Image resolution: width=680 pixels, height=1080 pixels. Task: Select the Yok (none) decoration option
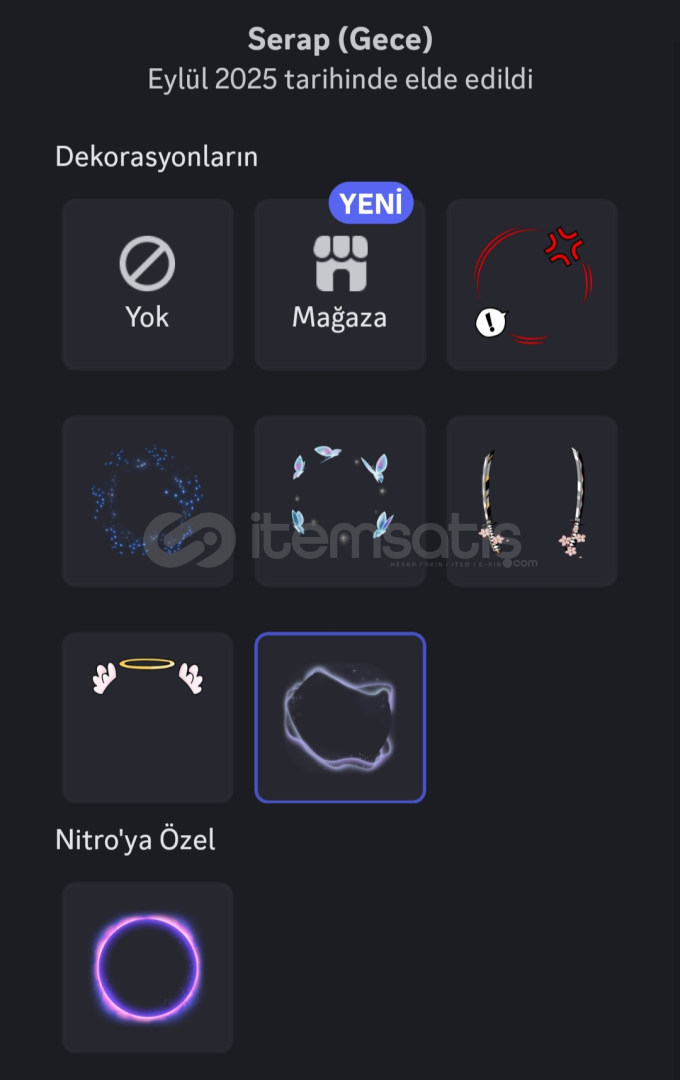[x=147, y=284]
